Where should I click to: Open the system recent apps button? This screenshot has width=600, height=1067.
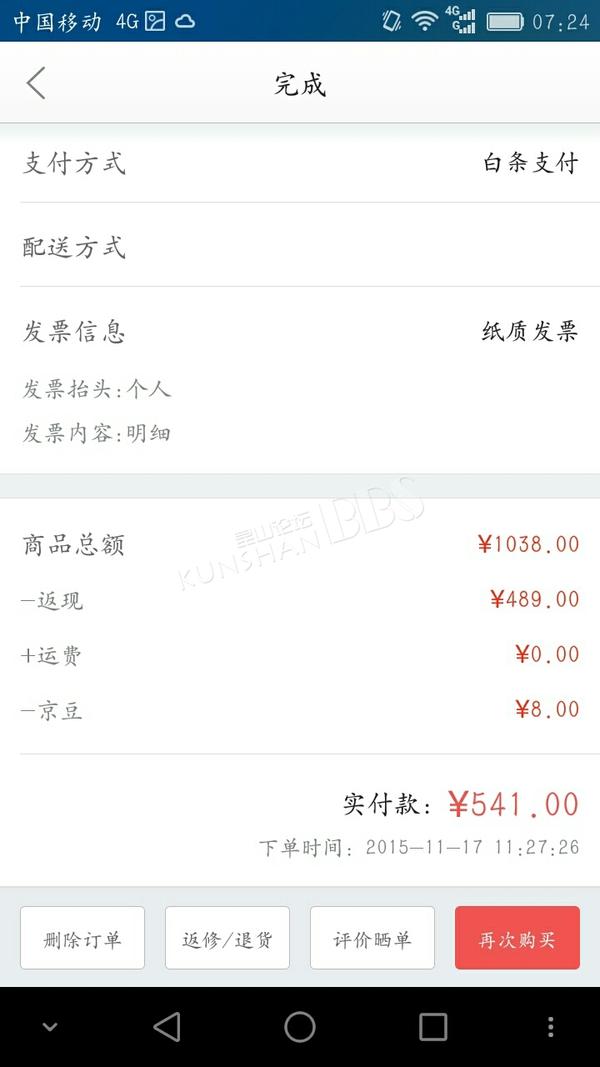(x=433, y=1027)
